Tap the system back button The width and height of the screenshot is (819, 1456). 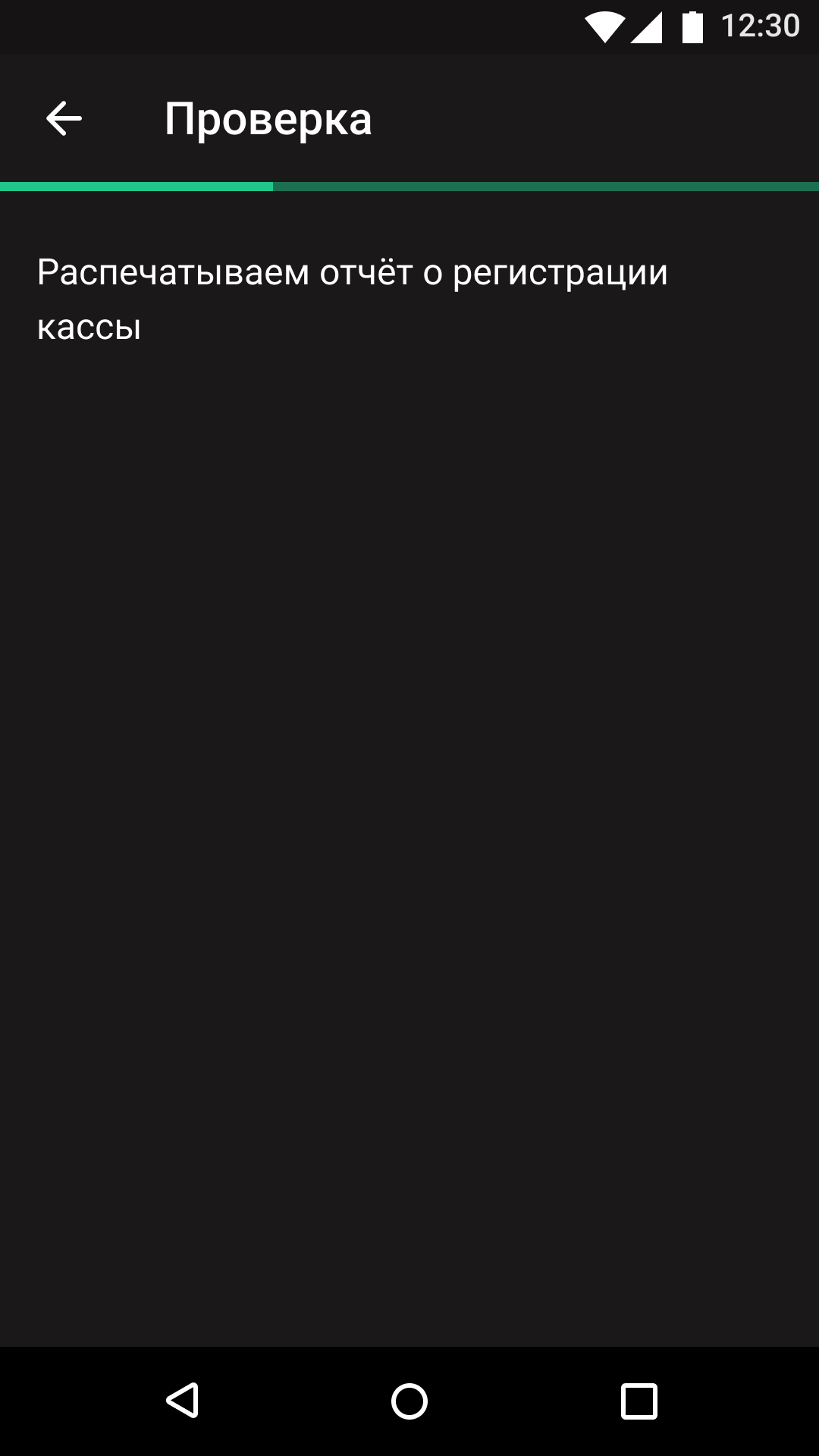[183, 1401]
